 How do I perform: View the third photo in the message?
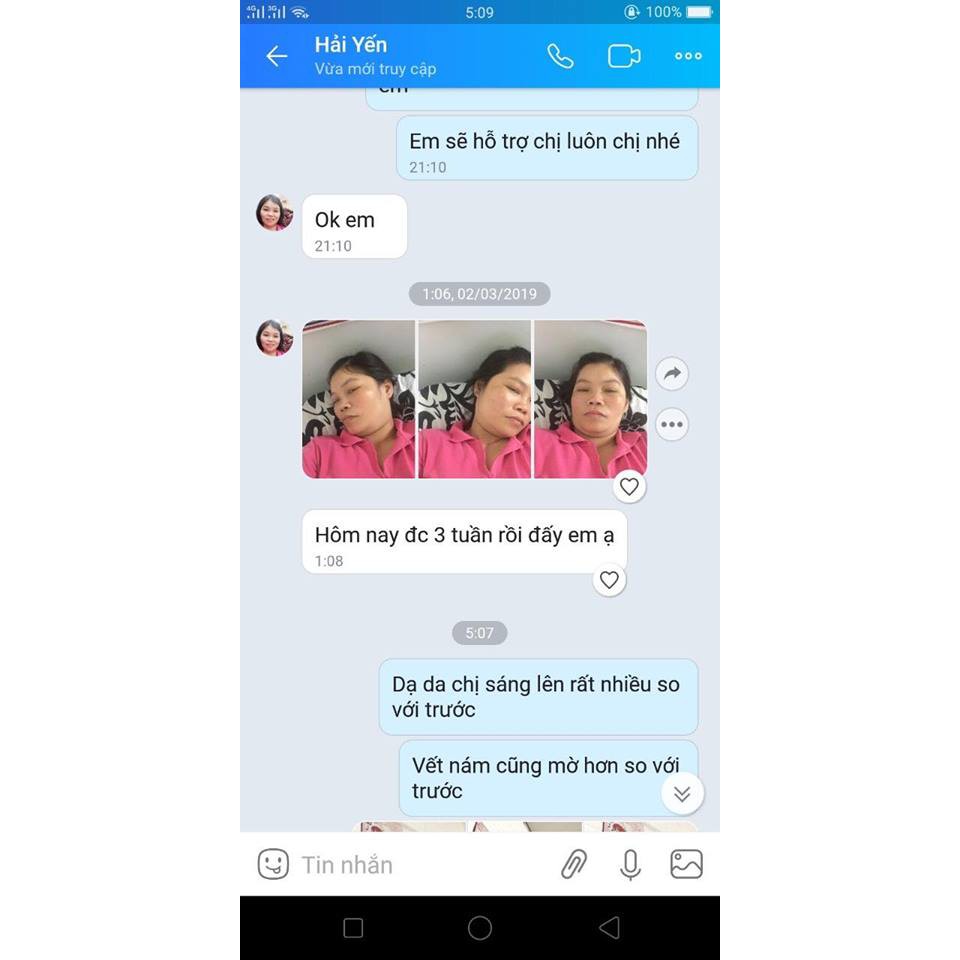(590, 399)
